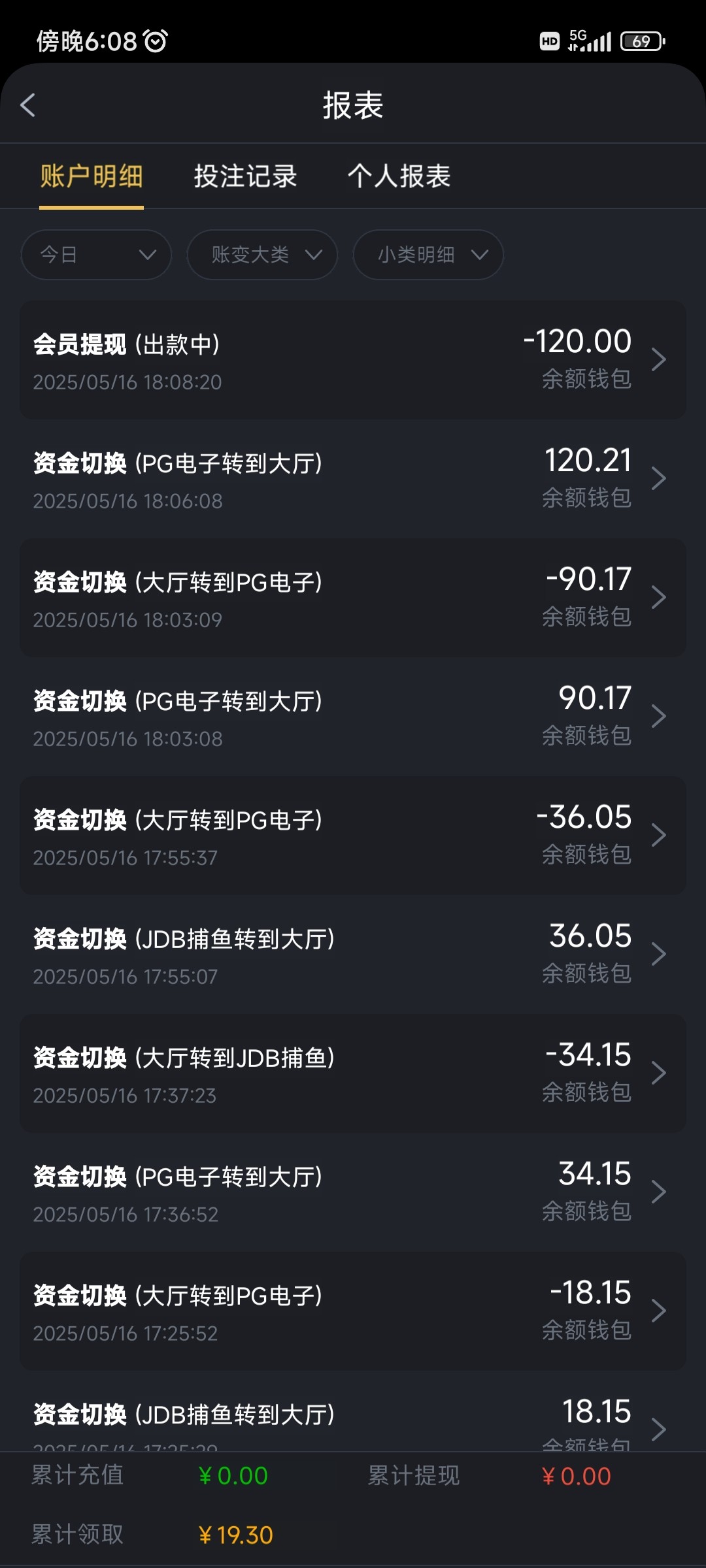The height and width of the screenshot is (1568, 706).
Task: Open the -34.15 大厅转到JDB捕鱼 entry
Action: [353, 1073]
